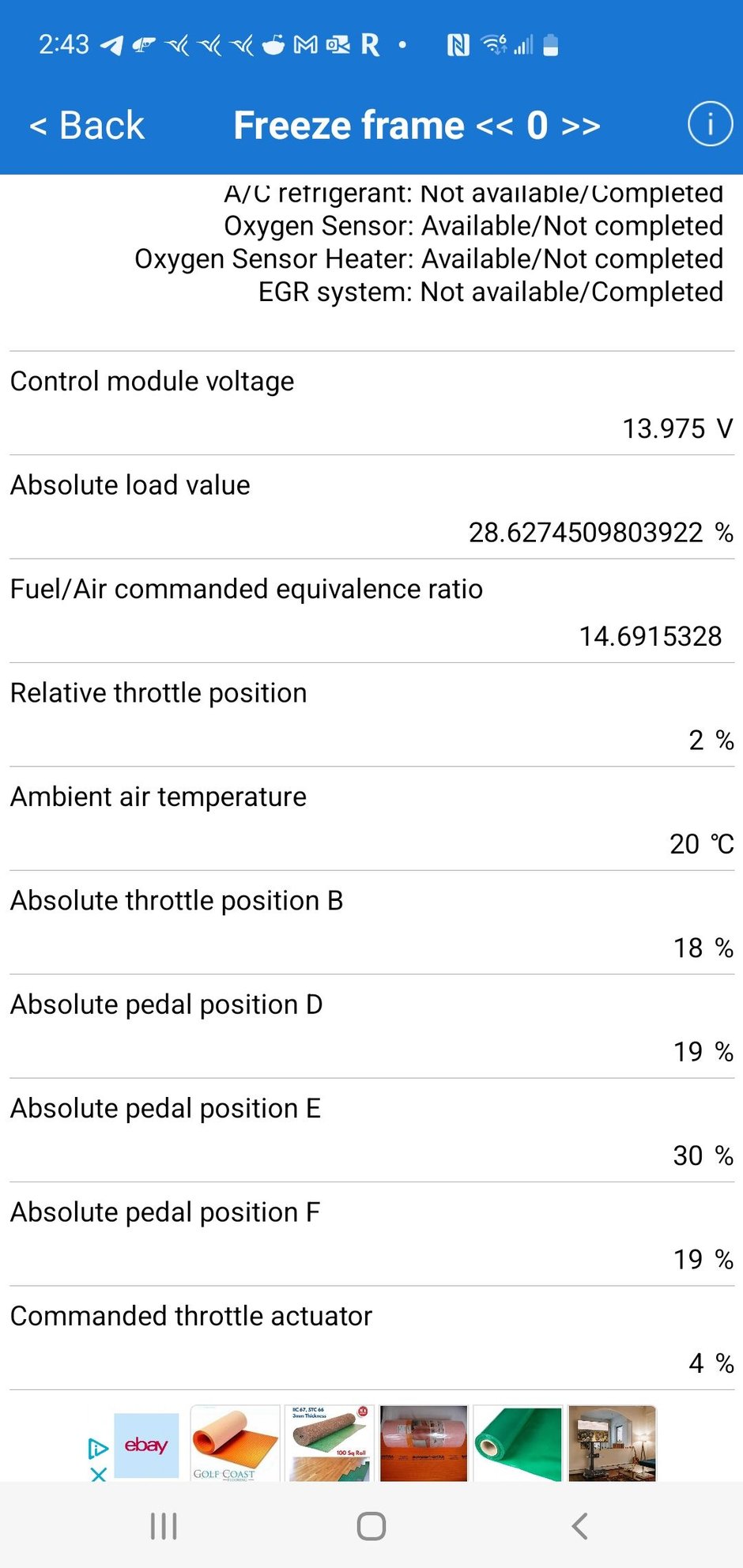Tap the NFC icon in the status bar
This screenshot has width=743, height=1568.
tap(458, 44)
